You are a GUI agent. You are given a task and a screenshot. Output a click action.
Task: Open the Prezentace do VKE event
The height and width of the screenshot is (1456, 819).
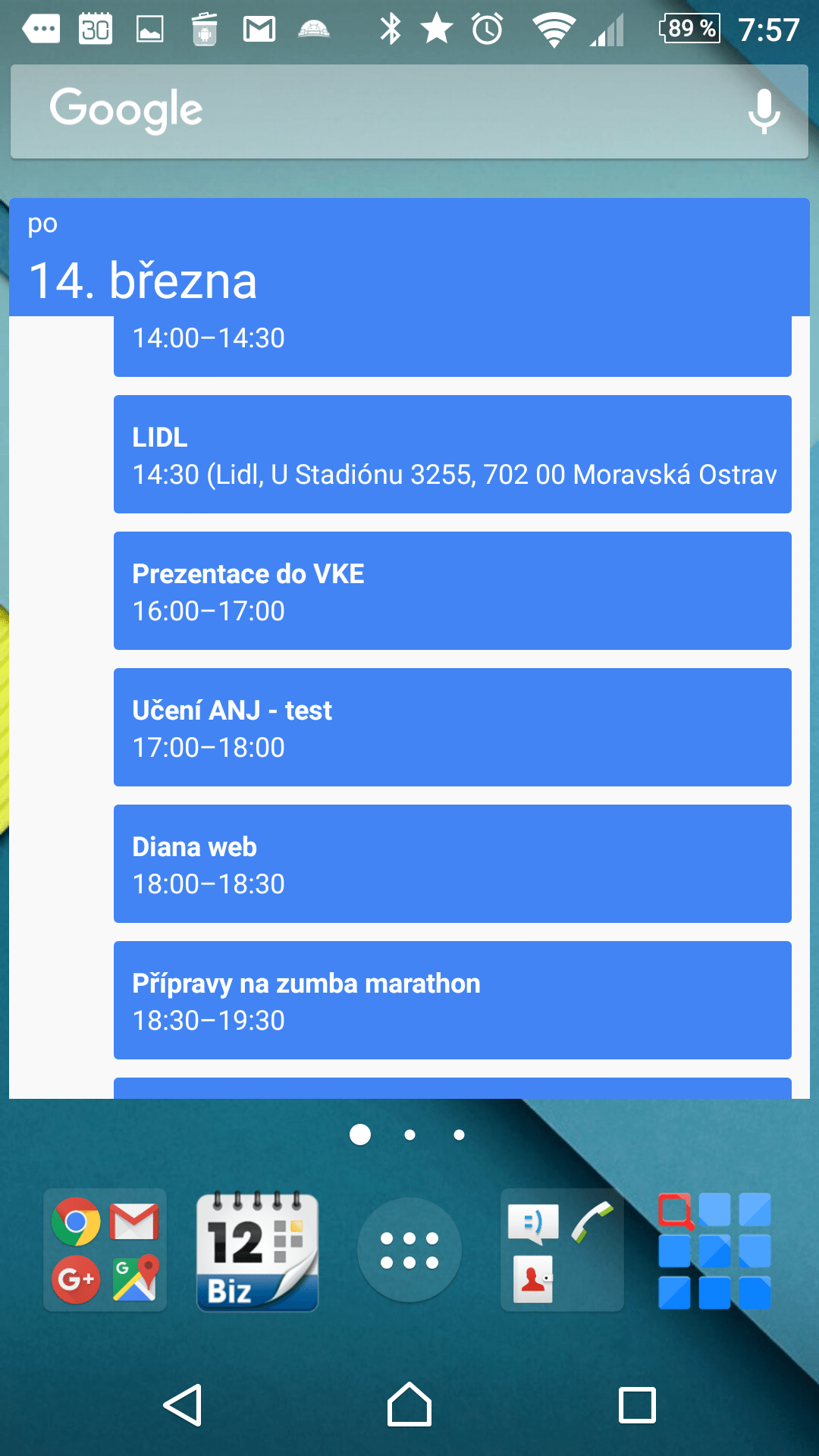(453, 591)
